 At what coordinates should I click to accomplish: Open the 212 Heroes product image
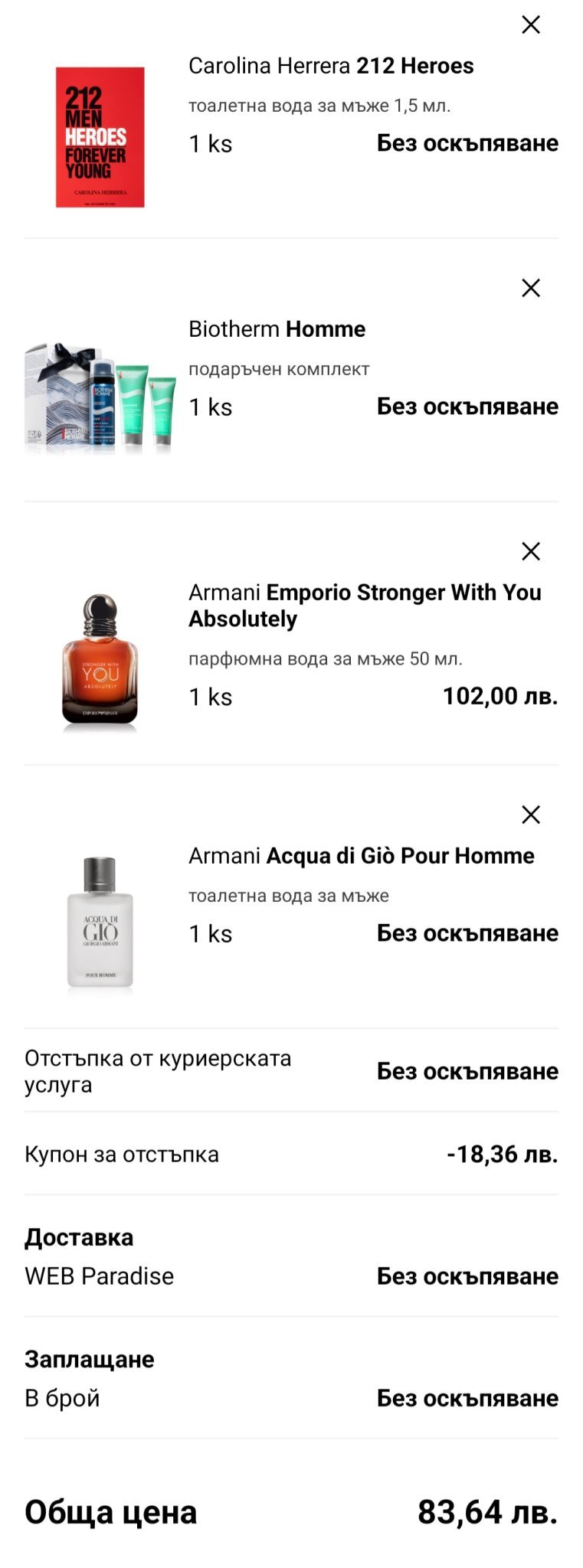(x=100, y=137)
